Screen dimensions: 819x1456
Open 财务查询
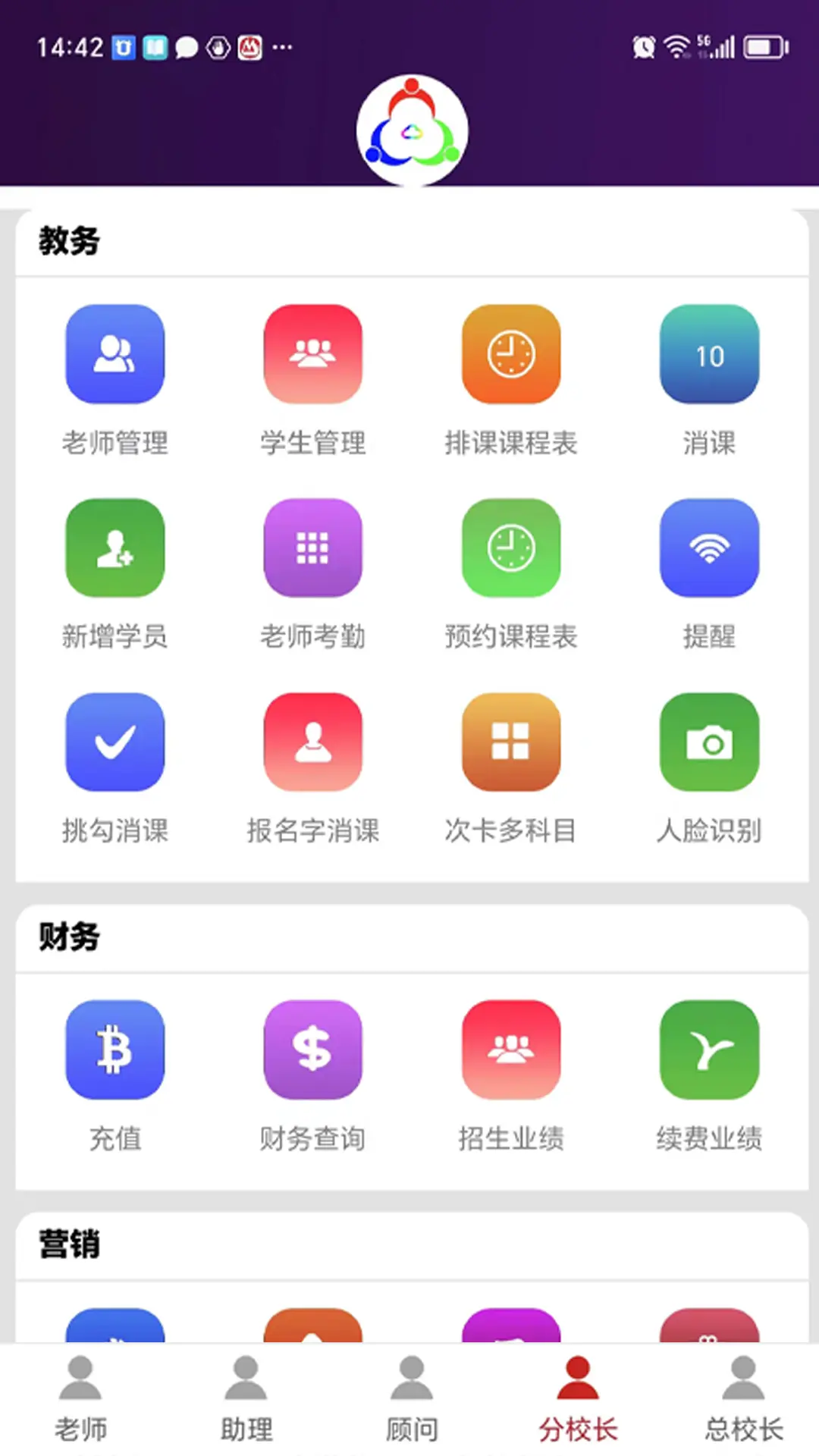[312, 1050]
